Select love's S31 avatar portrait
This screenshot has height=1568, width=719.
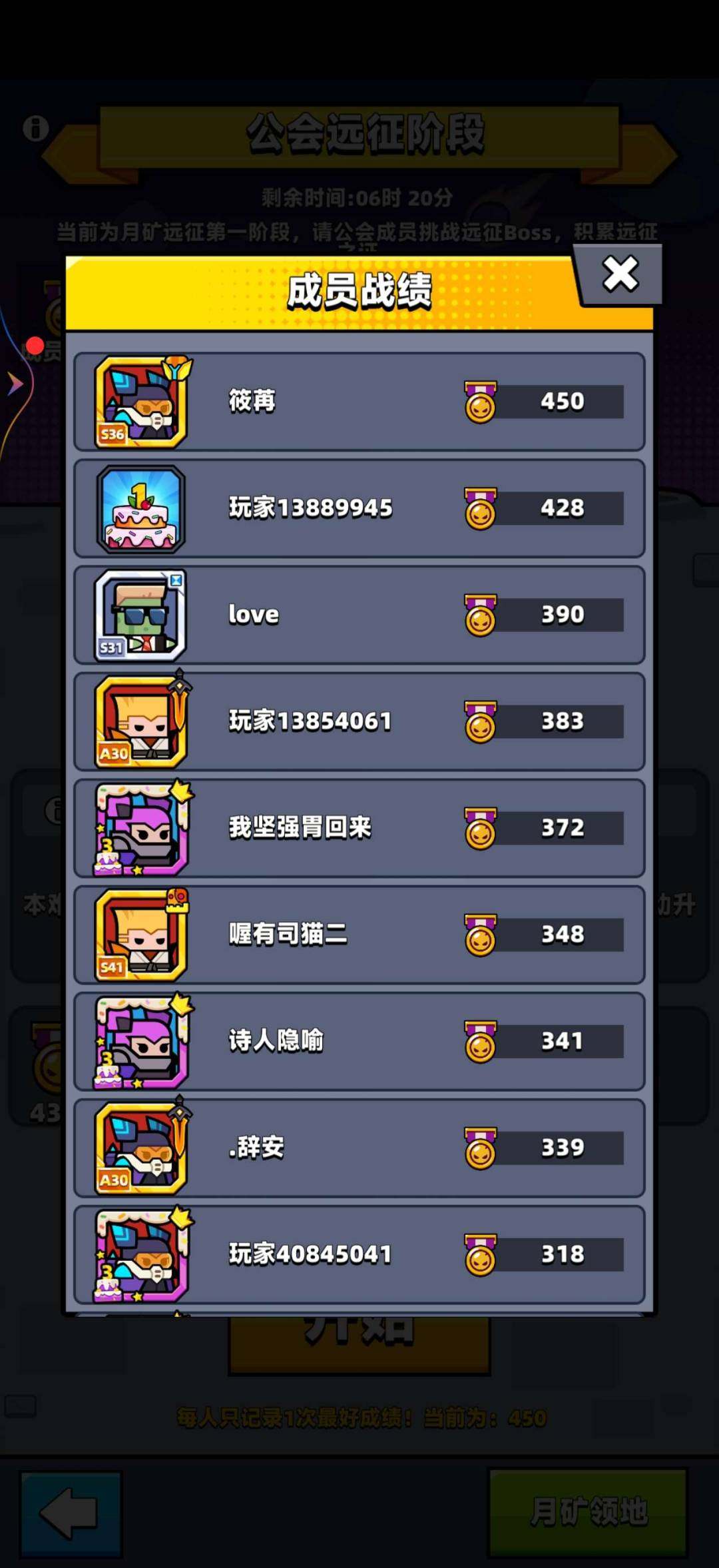(138, 613)
